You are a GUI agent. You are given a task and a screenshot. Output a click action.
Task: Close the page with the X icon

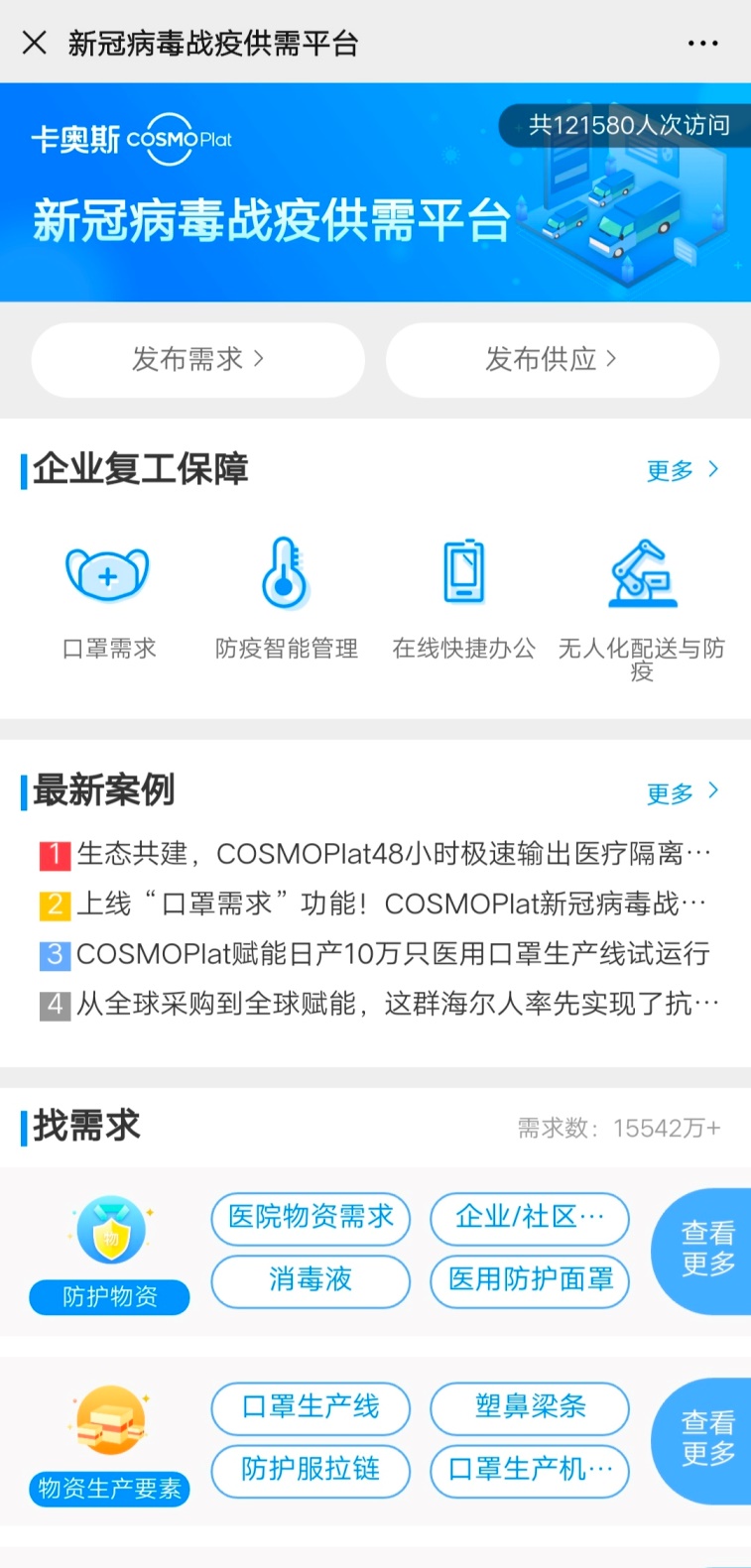tap(35, 43)
